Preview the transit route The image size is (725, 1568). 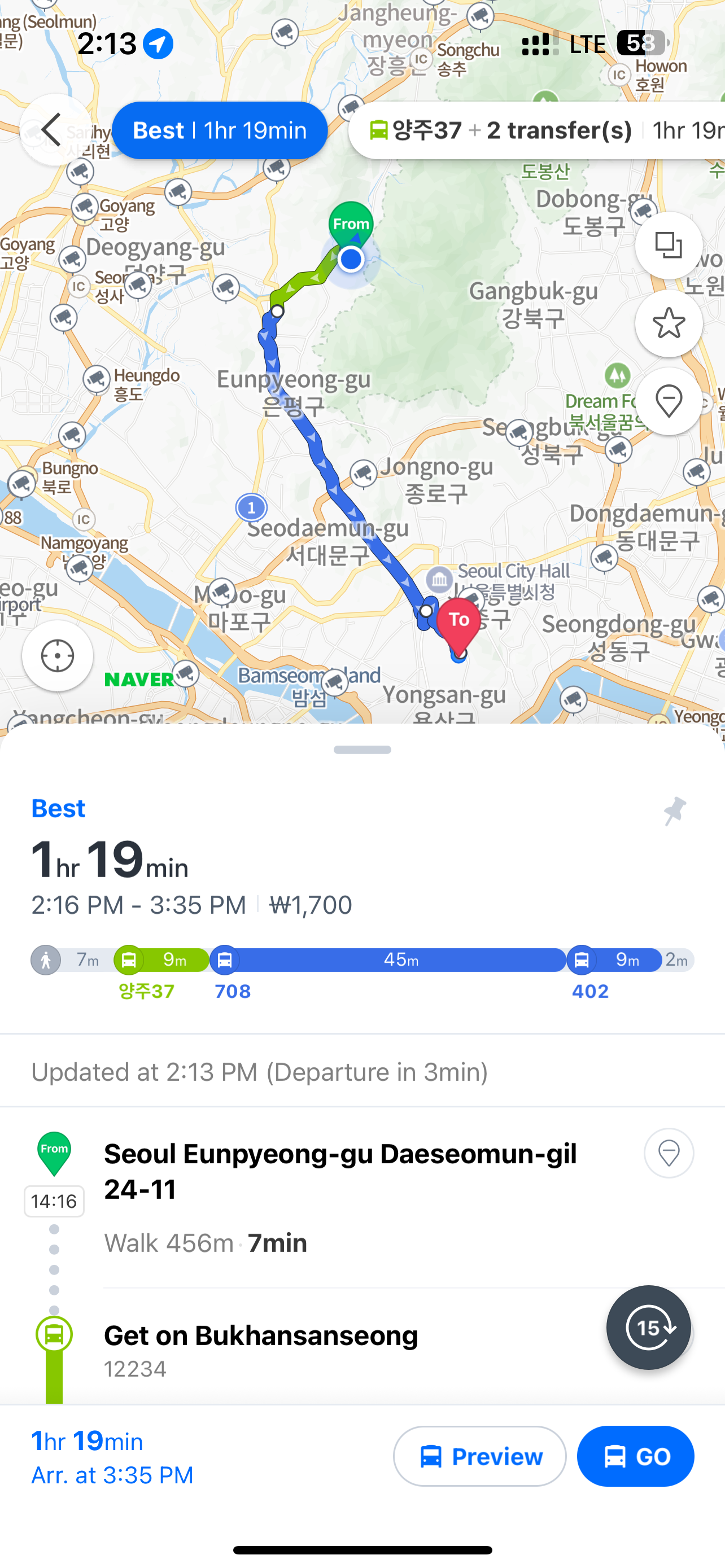click(x=480, y=1456)
